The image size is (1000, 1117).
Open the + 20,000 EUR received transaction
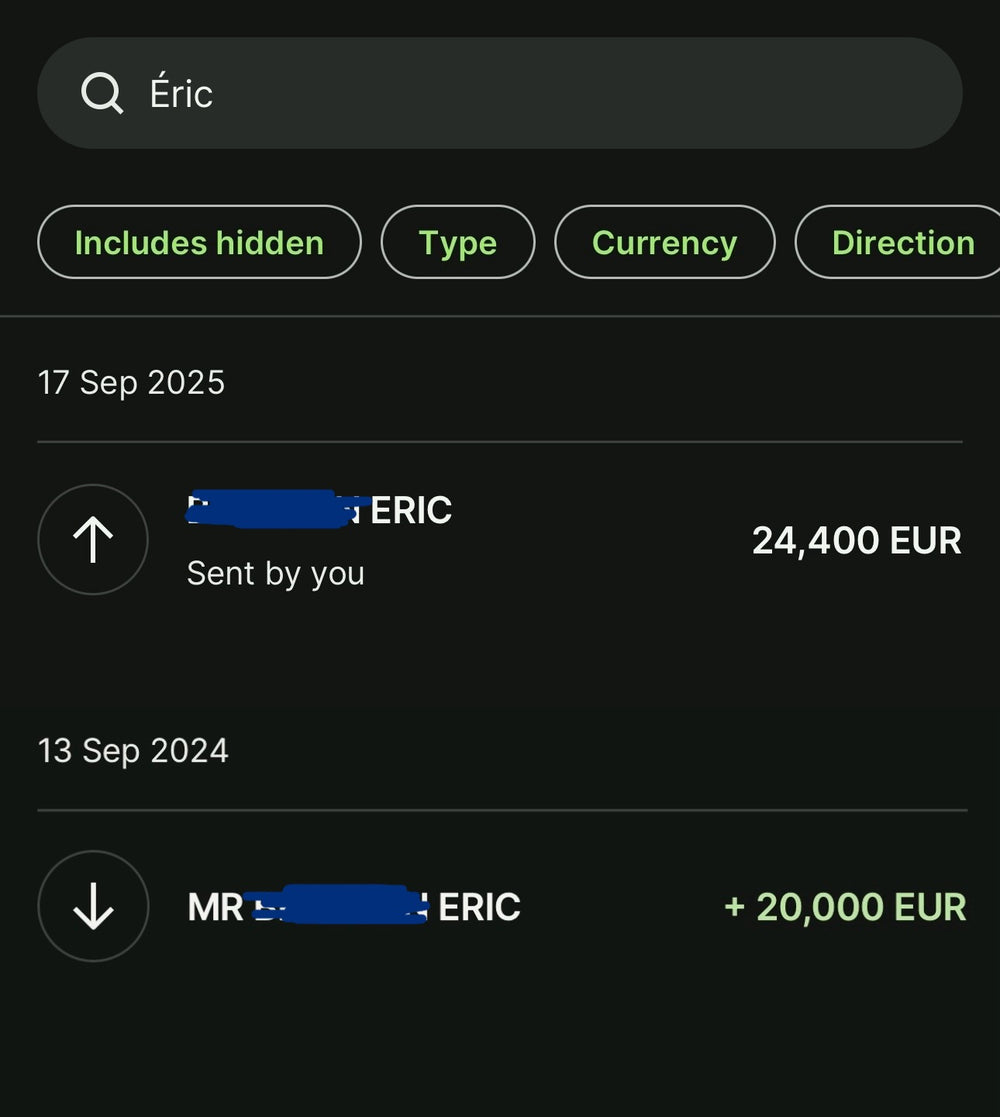pos(500,907)
